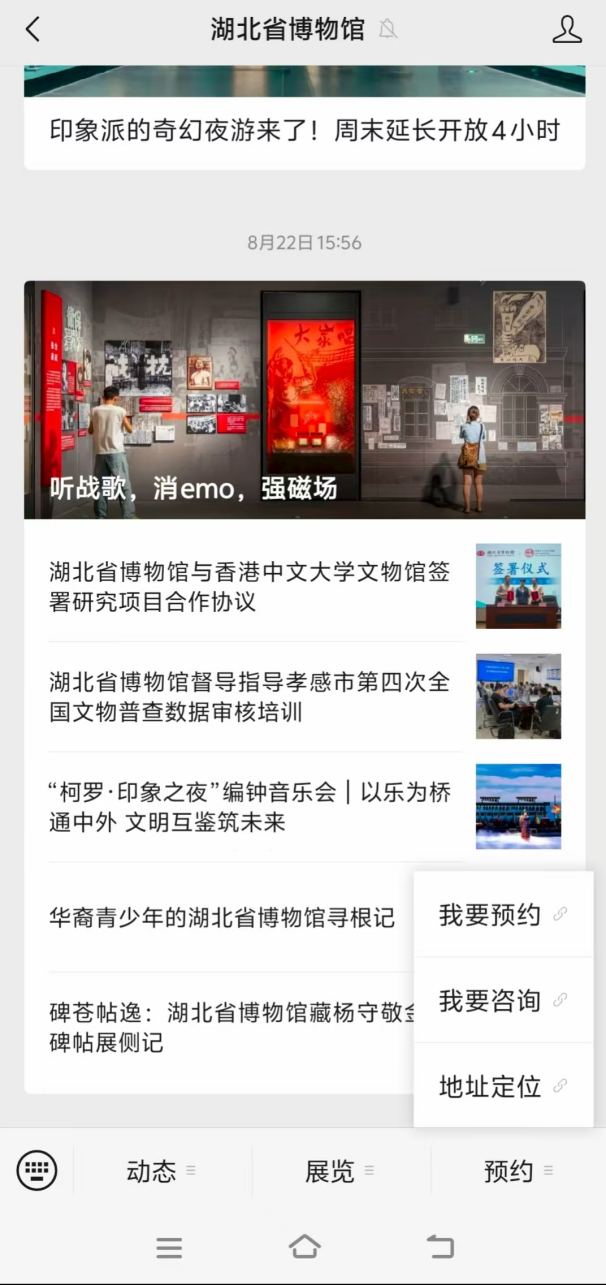Open the 听战歌，消emo，强磁场 article
Viewport: 606px width, 1285px height.
click(304, 400)
